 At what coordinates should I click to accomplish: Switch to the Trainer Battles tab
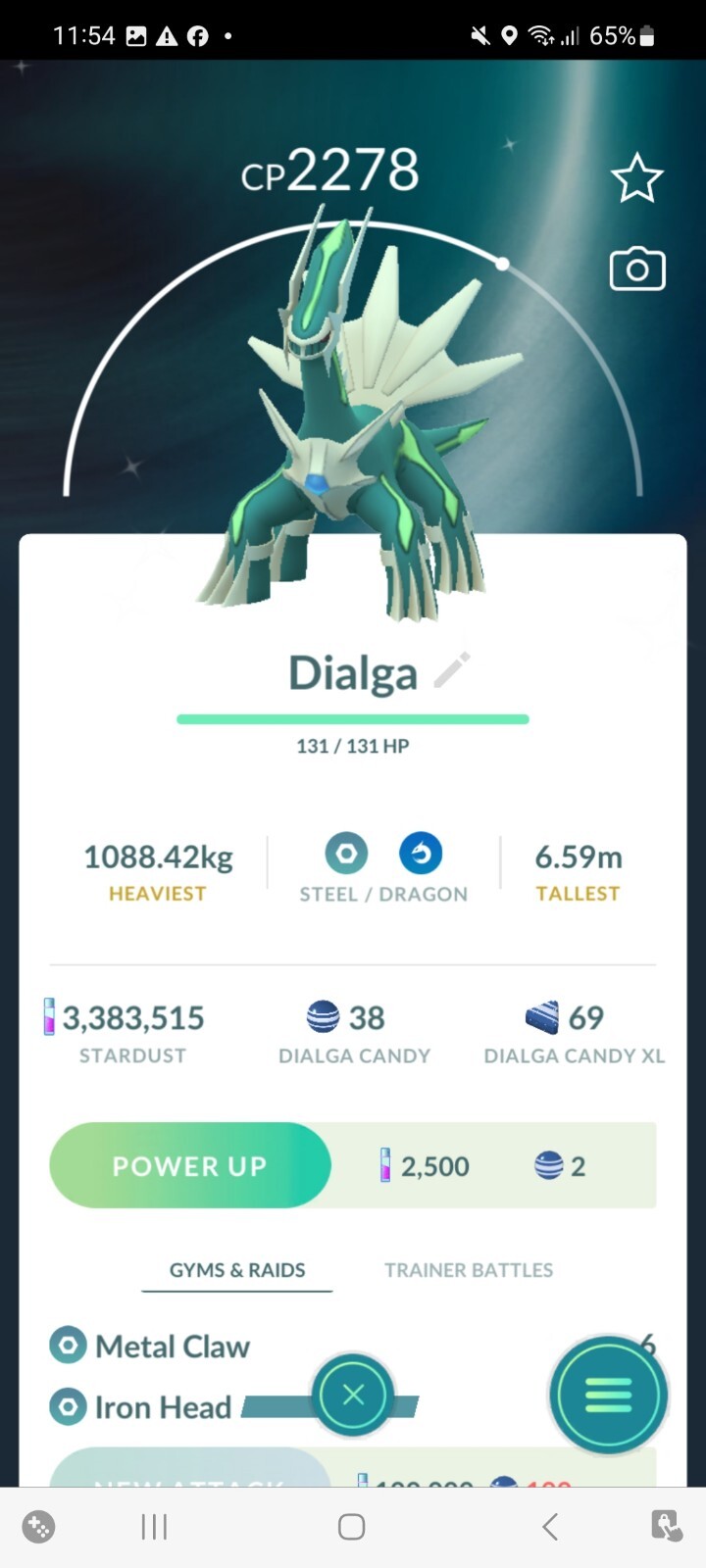[468, 1270]
